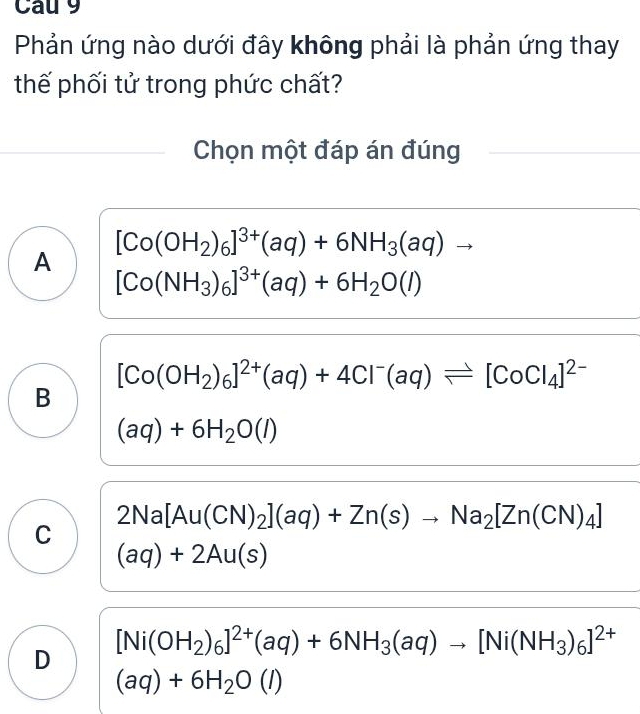Mark answer D with [Ni(NH3)6]2+ product
The width and height of the screenshot is (640, 714).
tap(42, 659)
